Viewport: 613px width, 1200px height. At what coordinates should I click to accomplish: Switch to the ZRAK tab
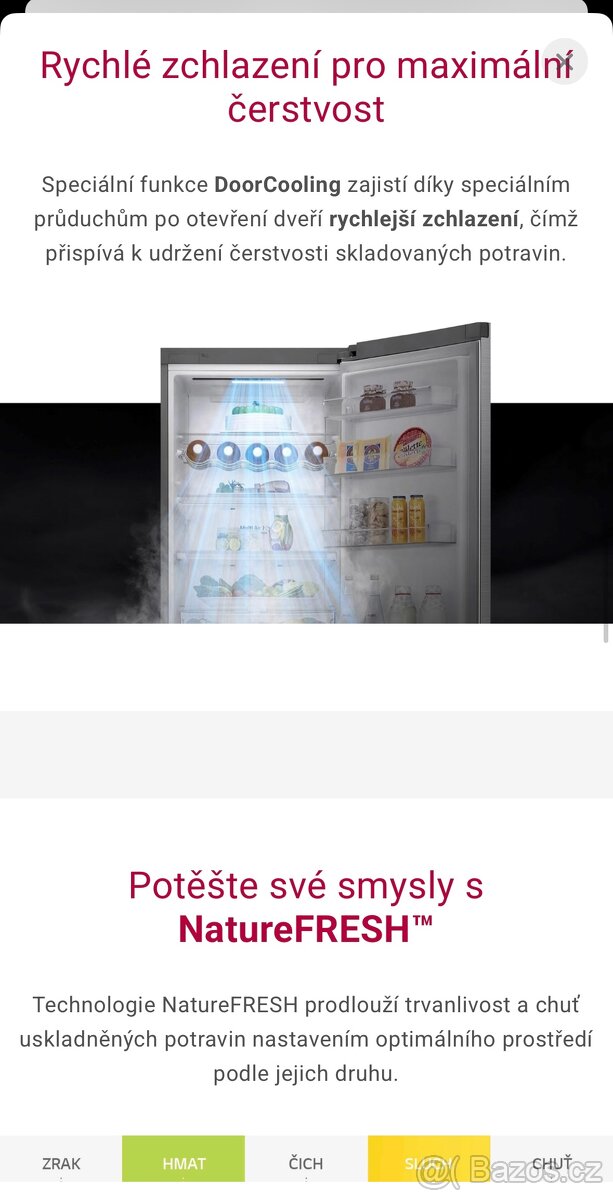tap(61, 1162)
